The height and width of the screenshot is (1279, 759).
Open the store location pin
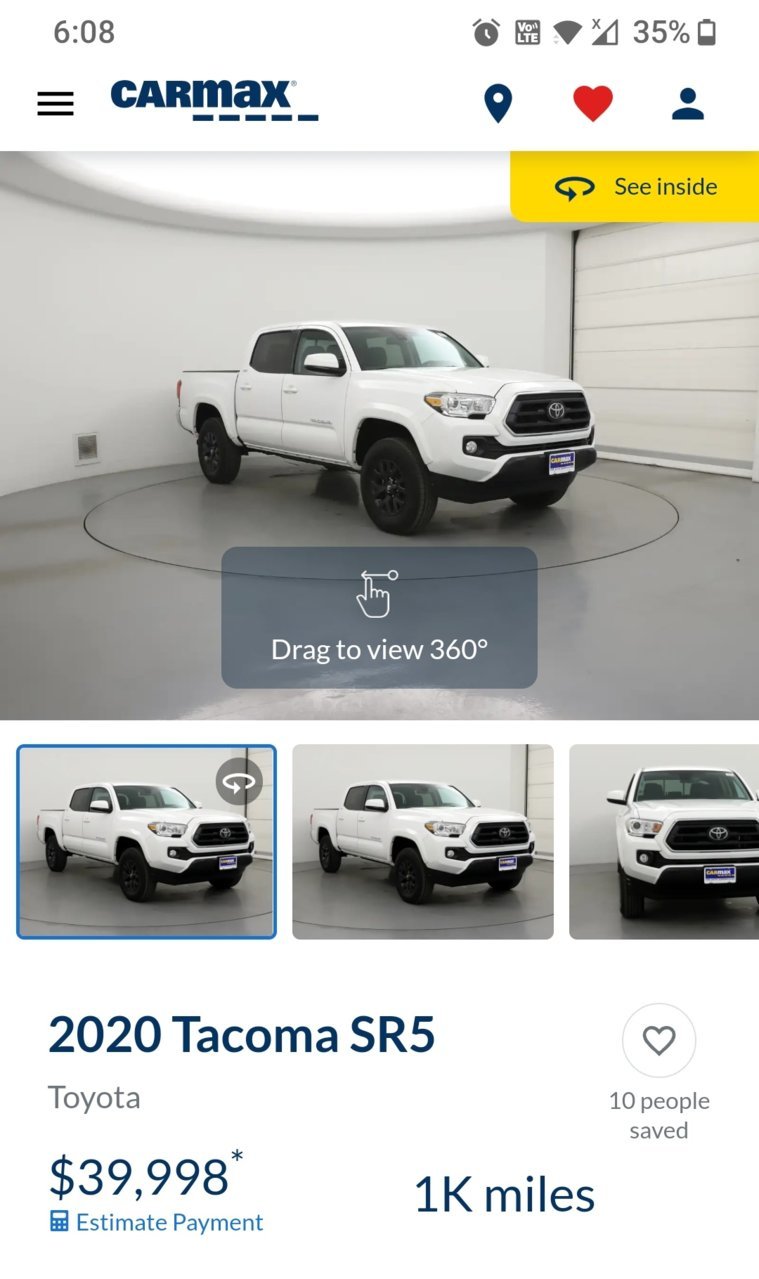click(497, 104)
